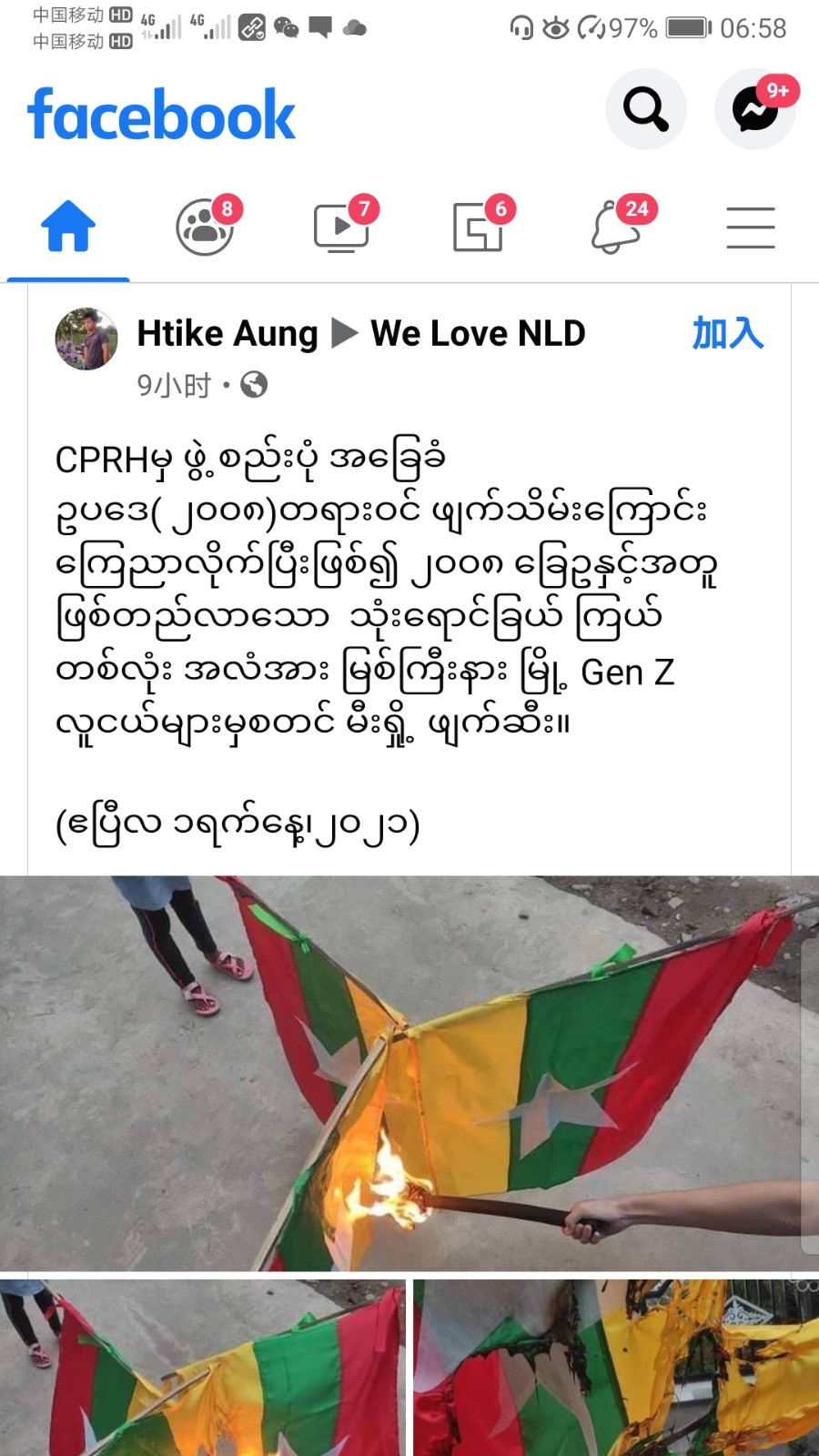Open the bottom-left post photo

(202, 1367)
